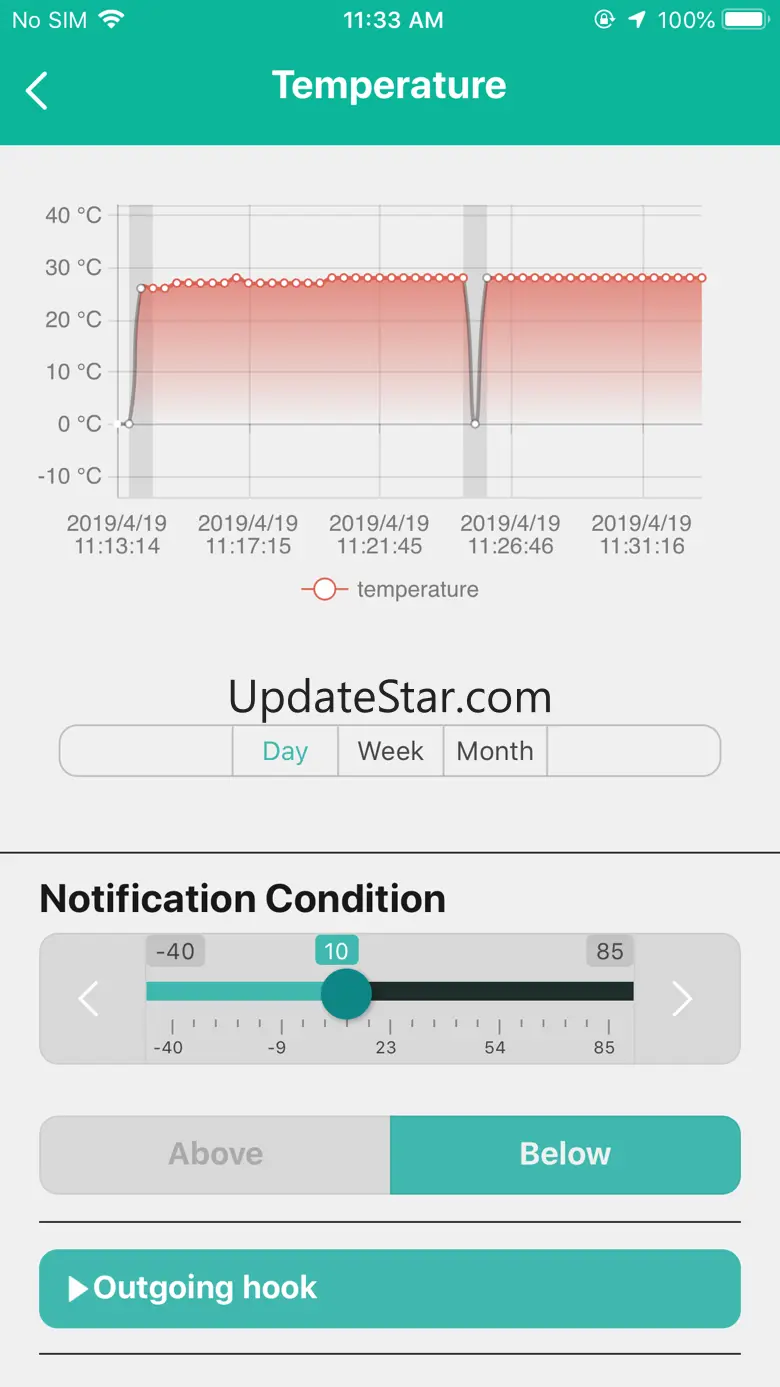Switch chart range to Week
The image size is (780, 1387).
click(x=390, y=751)
